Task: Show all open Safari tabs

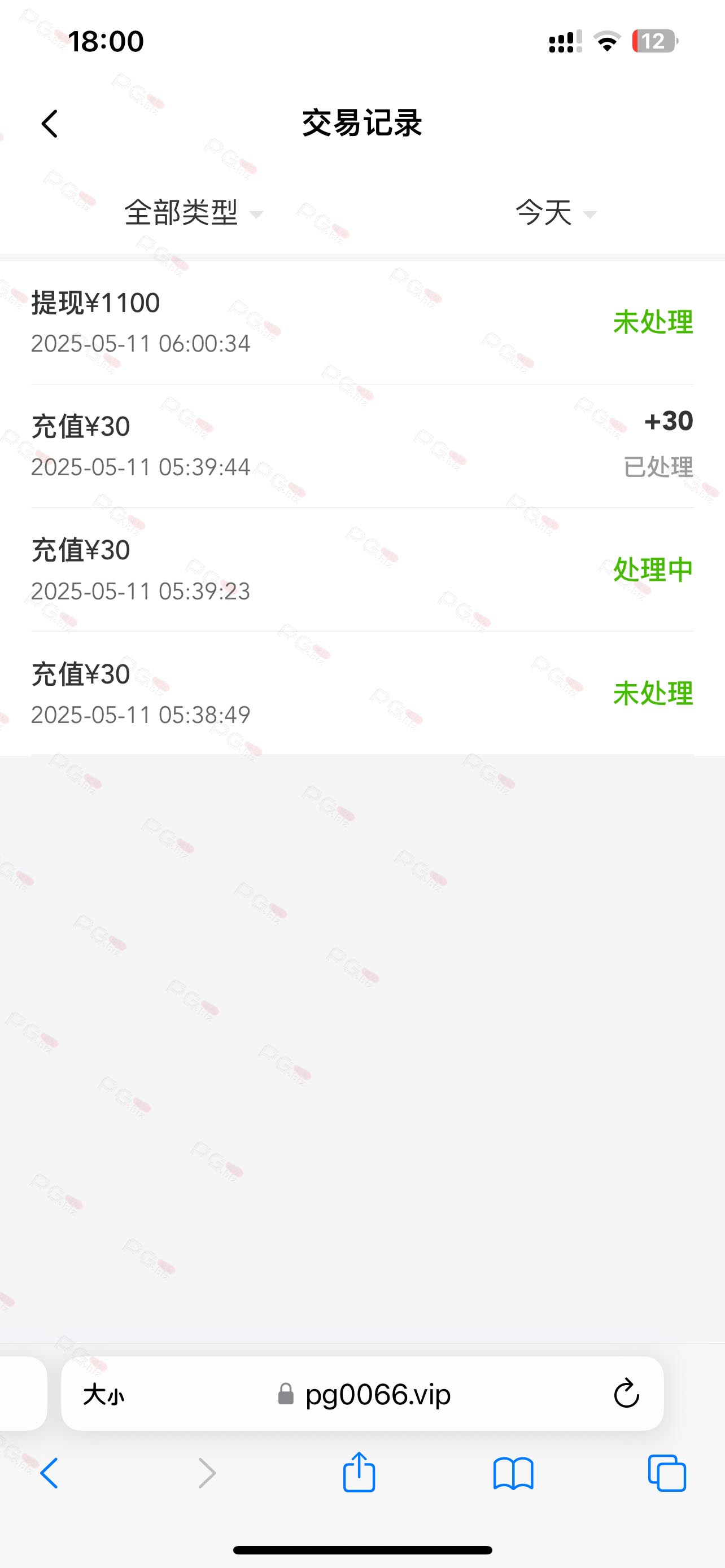Action: pos(667,1473)
